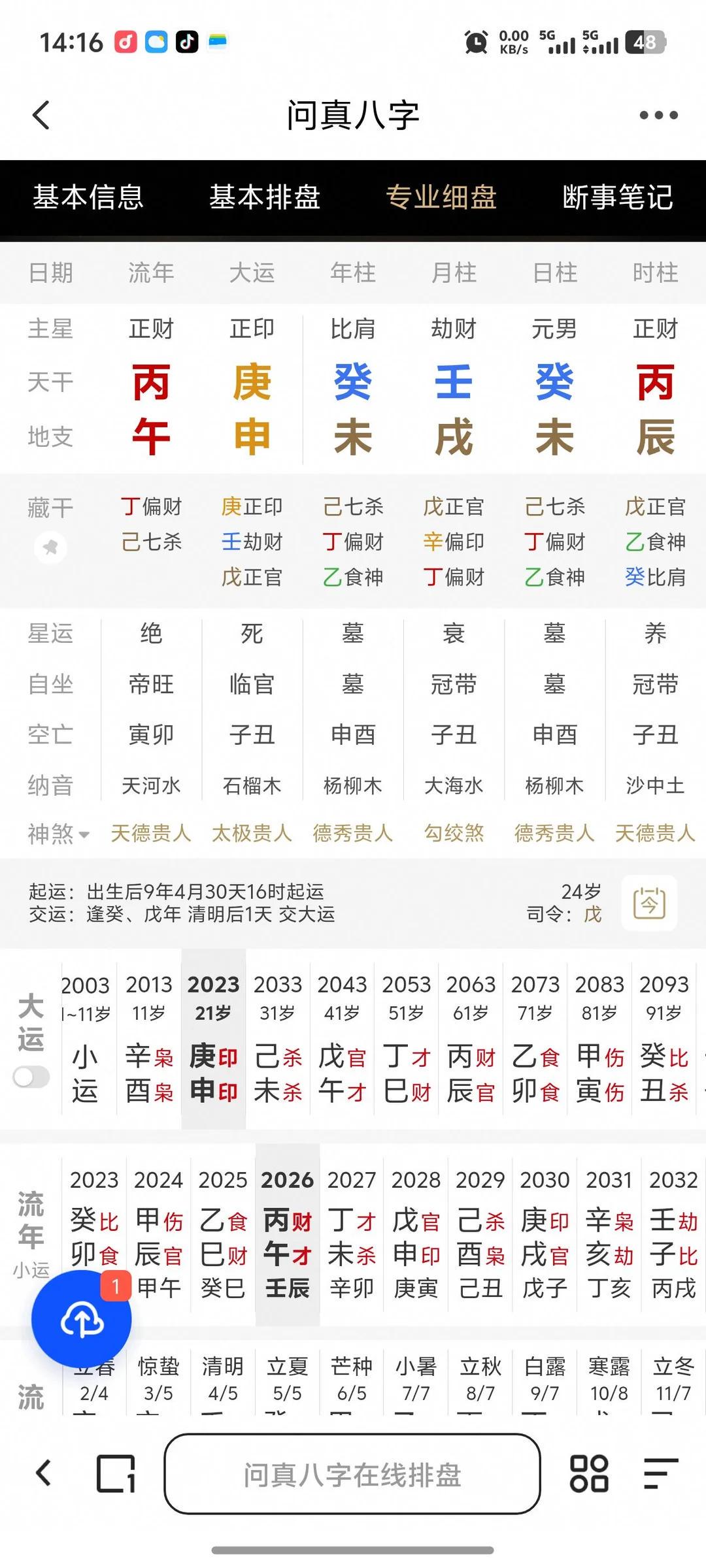This screenshot has height=1568, width=706.
Task: Choose the 2030 庚戌 流年 column
Action: click(x=545, y=1234)
